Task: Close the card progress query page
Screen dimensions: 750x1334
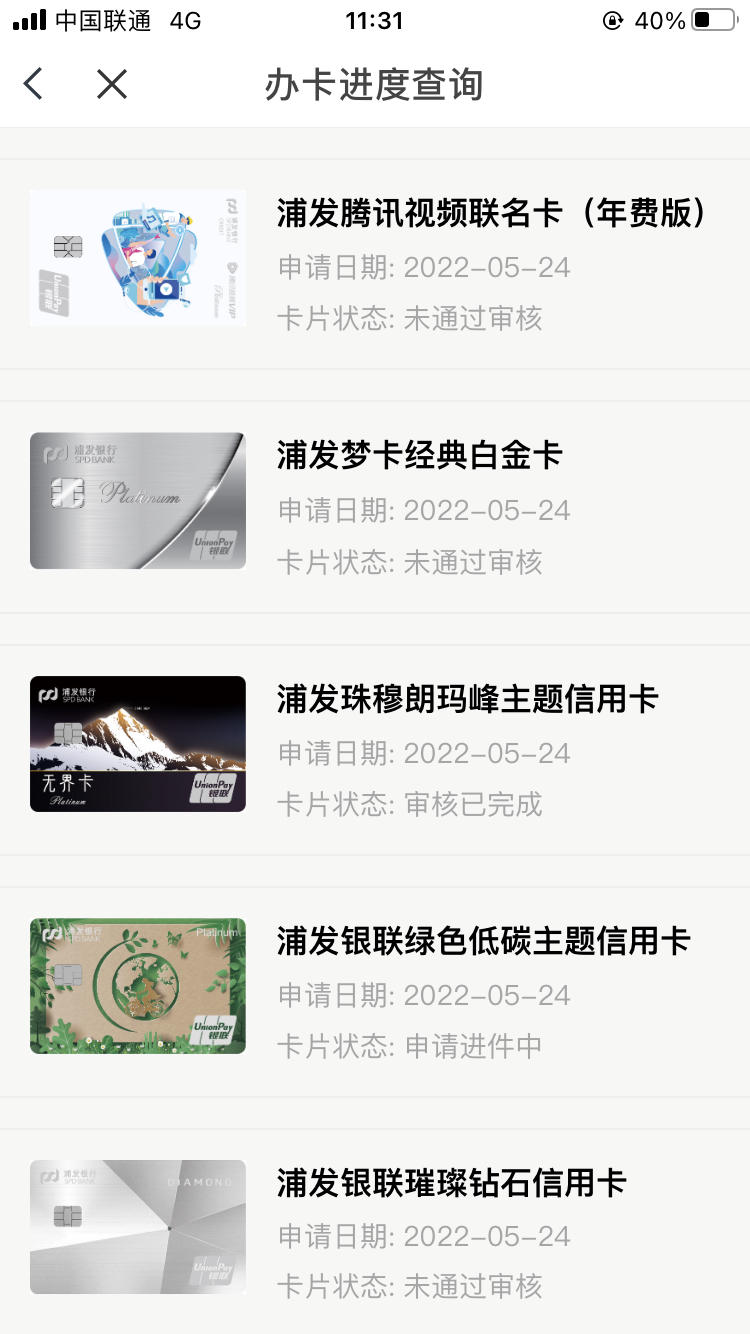Action: 112,84
